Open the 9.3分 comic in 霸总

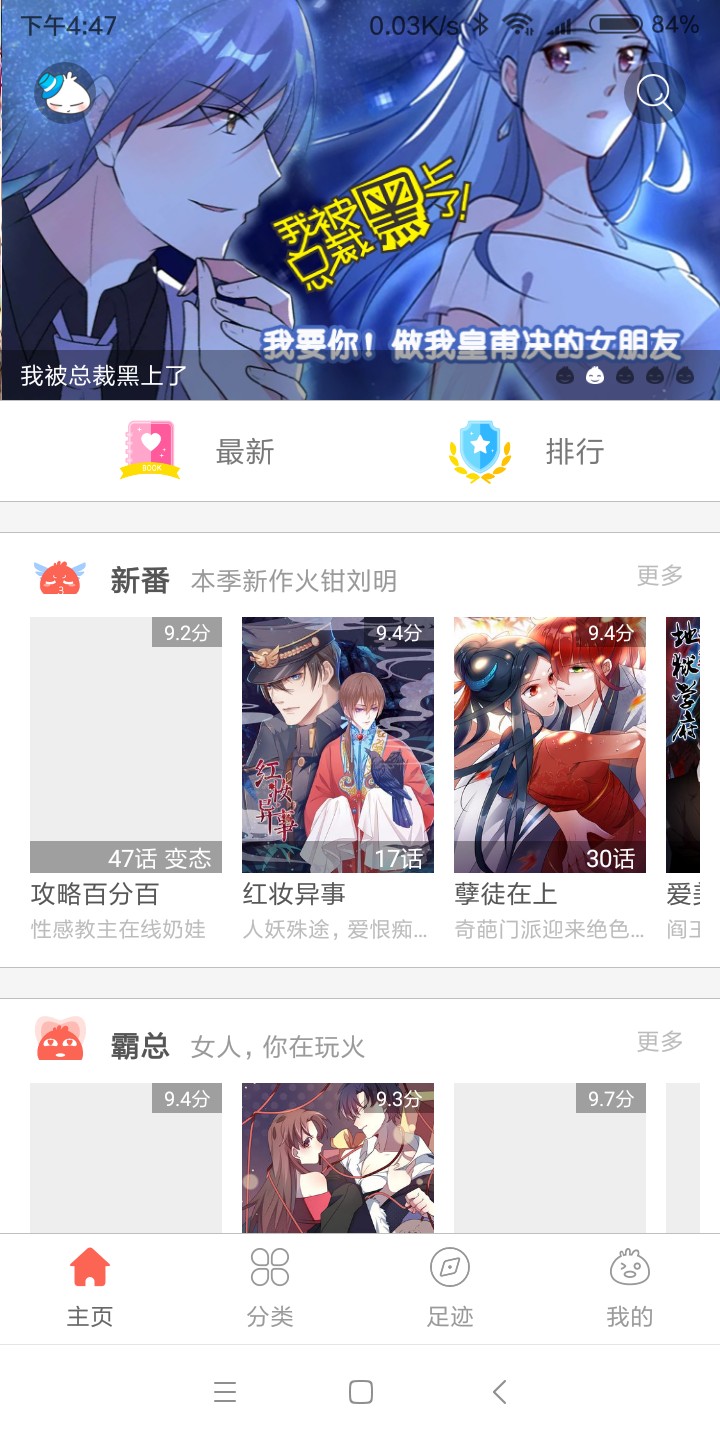pos(338,1160)
